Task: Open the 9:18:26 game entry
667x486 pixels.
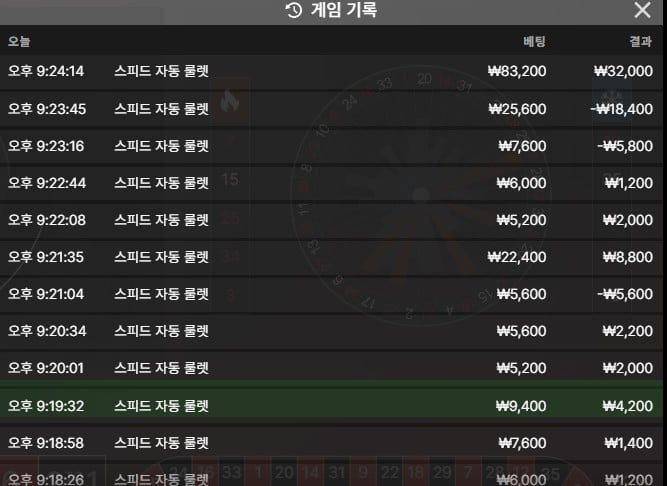Action: click(x=331, y=476)
